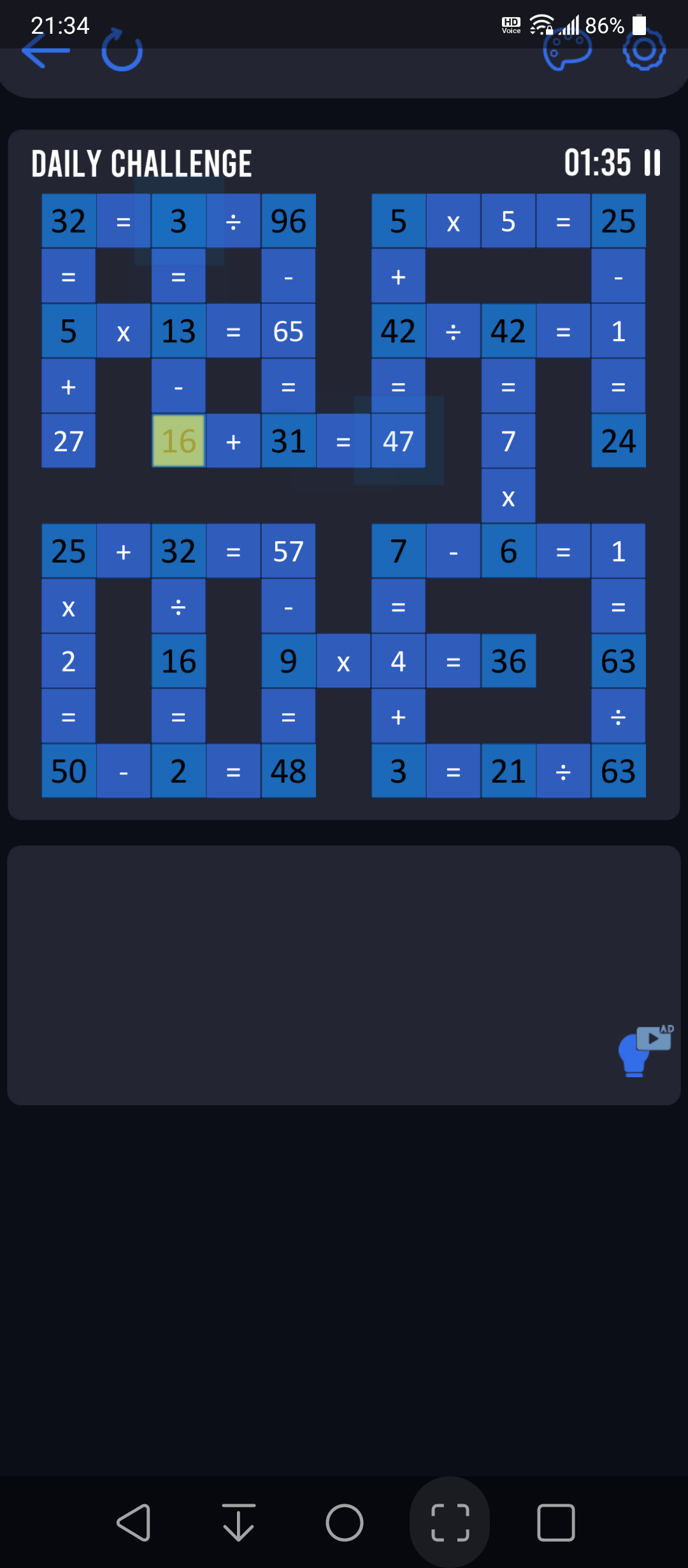Select the highlighted 16 tile

point(178,441)
